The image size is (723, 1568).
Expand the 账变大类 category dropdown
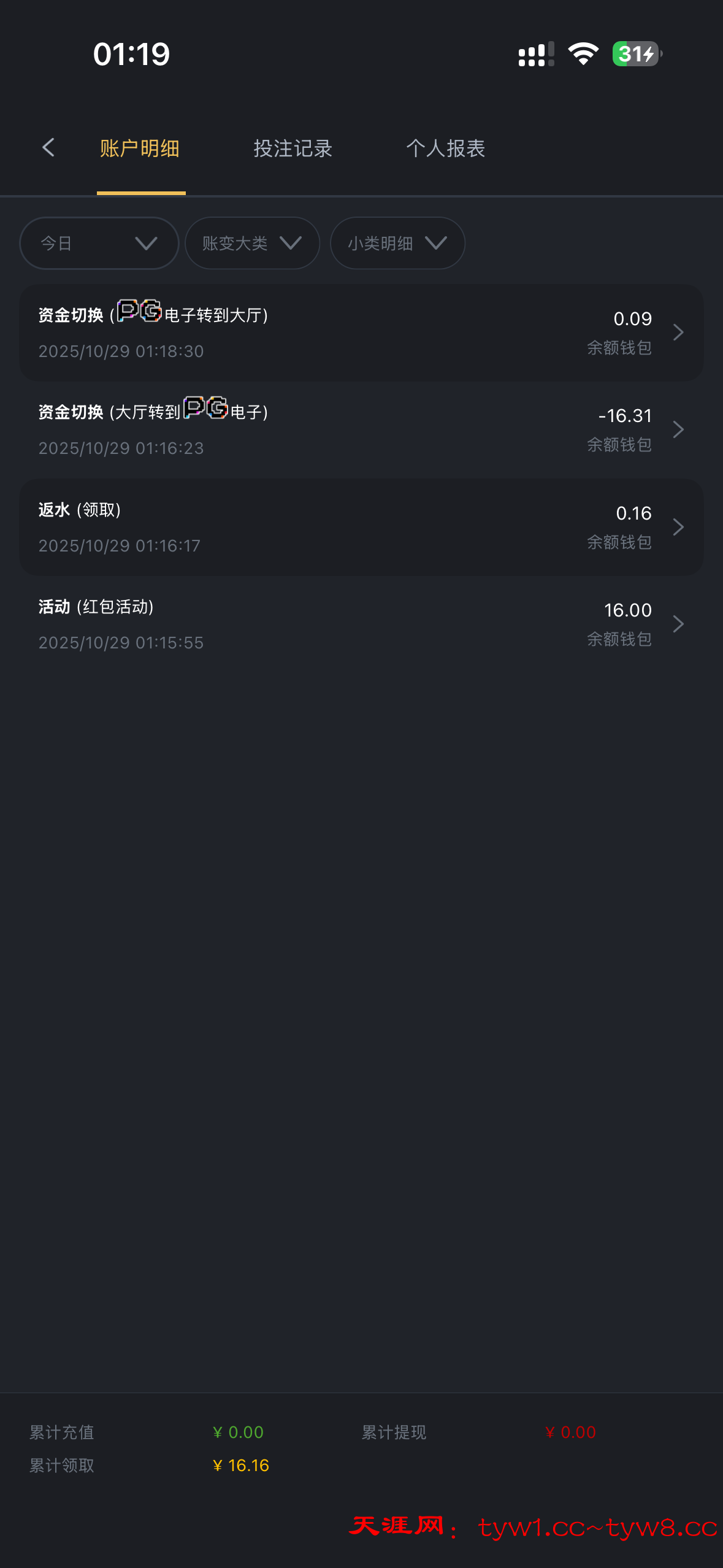251,243
